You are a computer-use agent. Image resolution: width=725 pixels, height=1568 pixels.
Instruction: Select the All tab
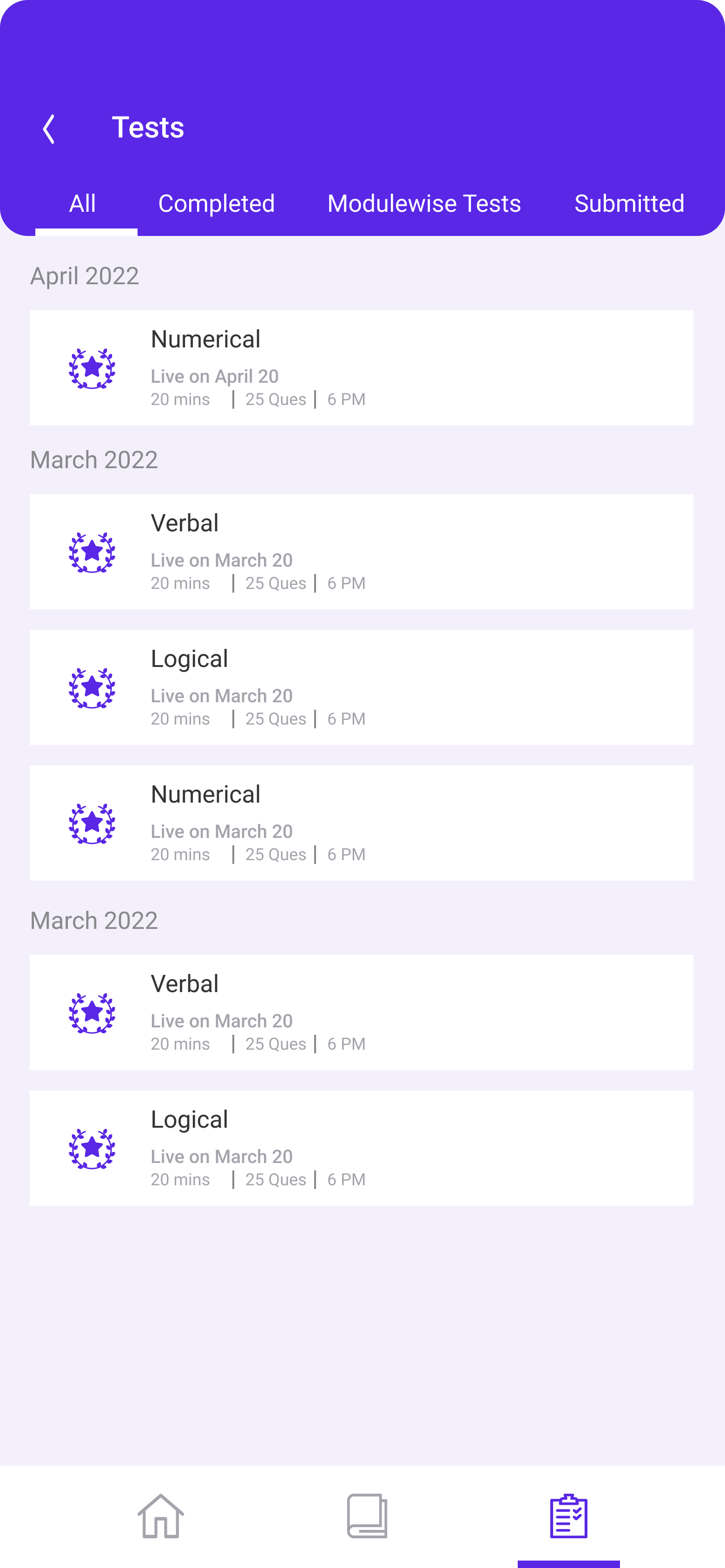(x=83, y=204)
